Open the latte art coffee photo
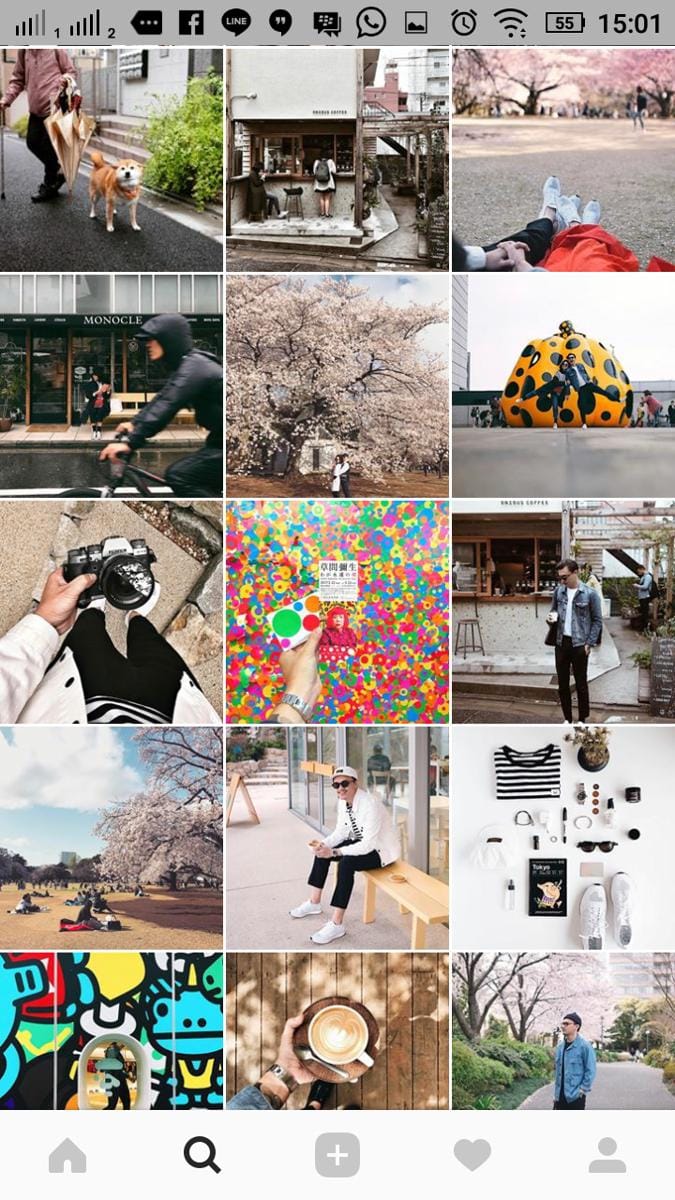Viewport: 675px width, 1200px height. pos(337,1030)
